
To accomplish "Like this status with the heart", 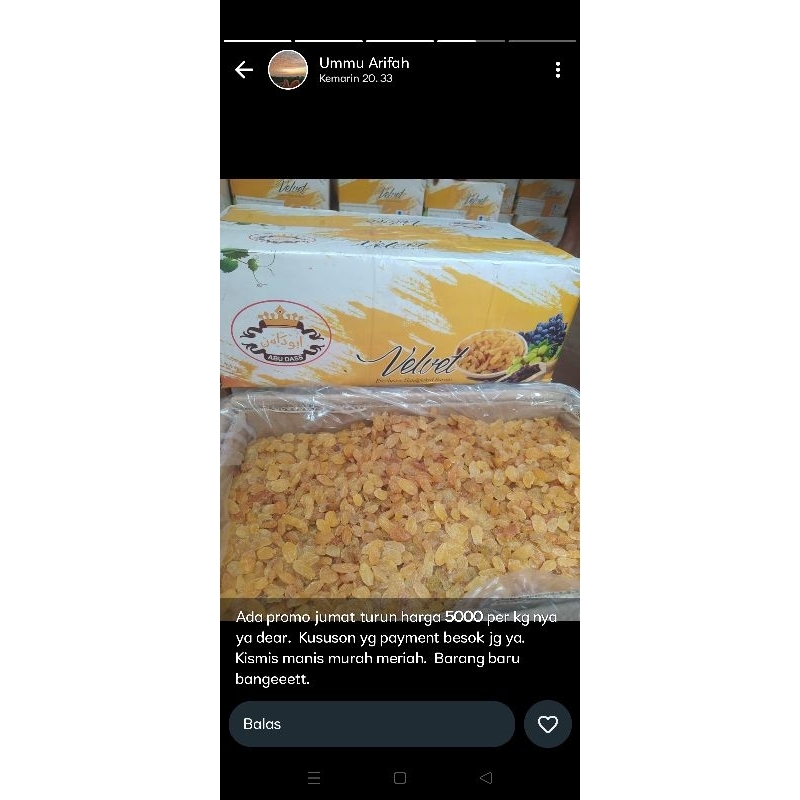I will point(547,724).
